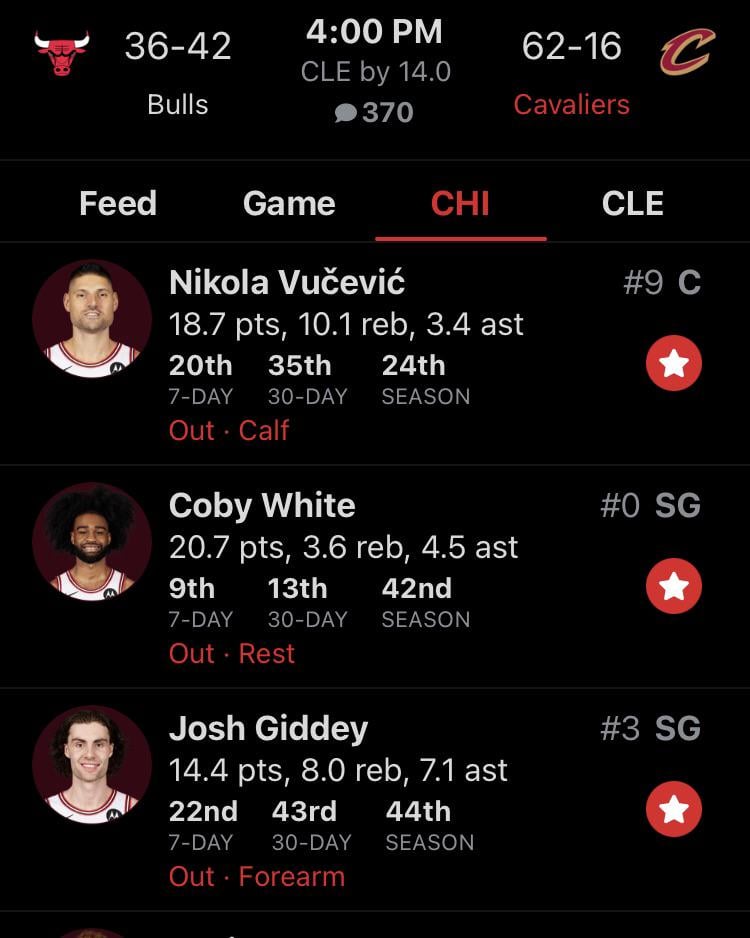750x938 pixels.
Task: Tap Coby White's headshot photo
Action: [92, 542]
